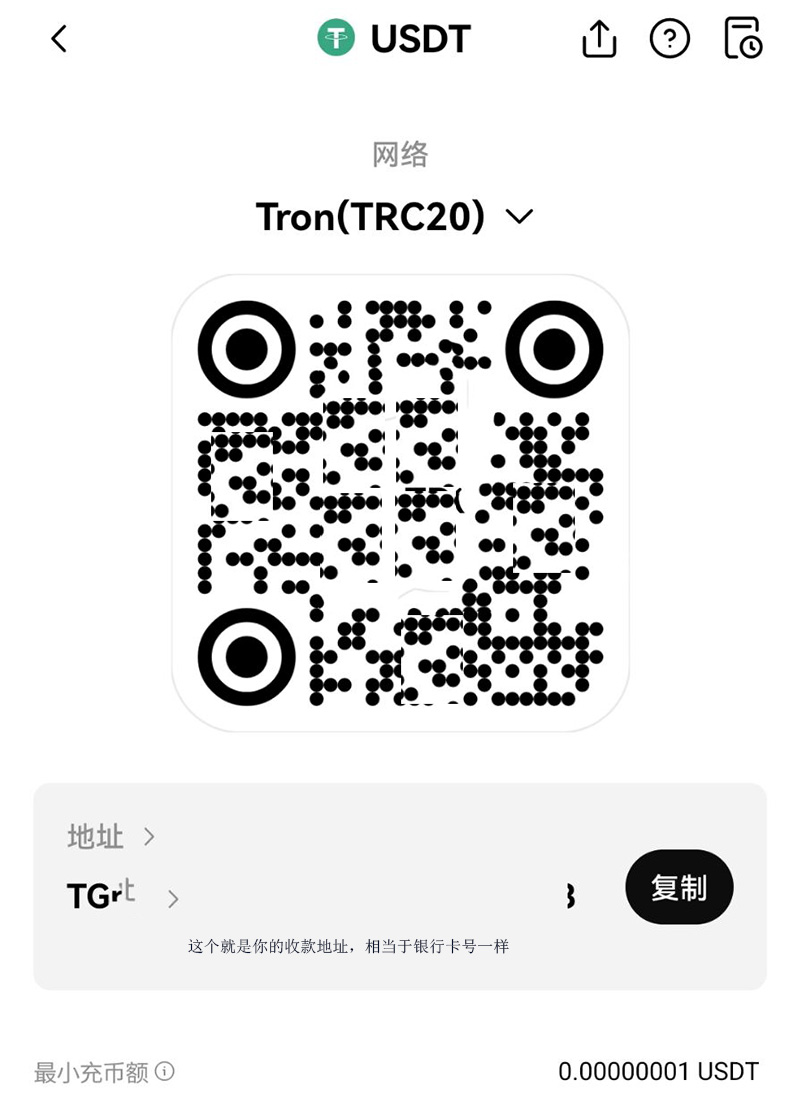Tap the USDT title at the top
This screenshot has width=800, height=1096.
point(420,38)
